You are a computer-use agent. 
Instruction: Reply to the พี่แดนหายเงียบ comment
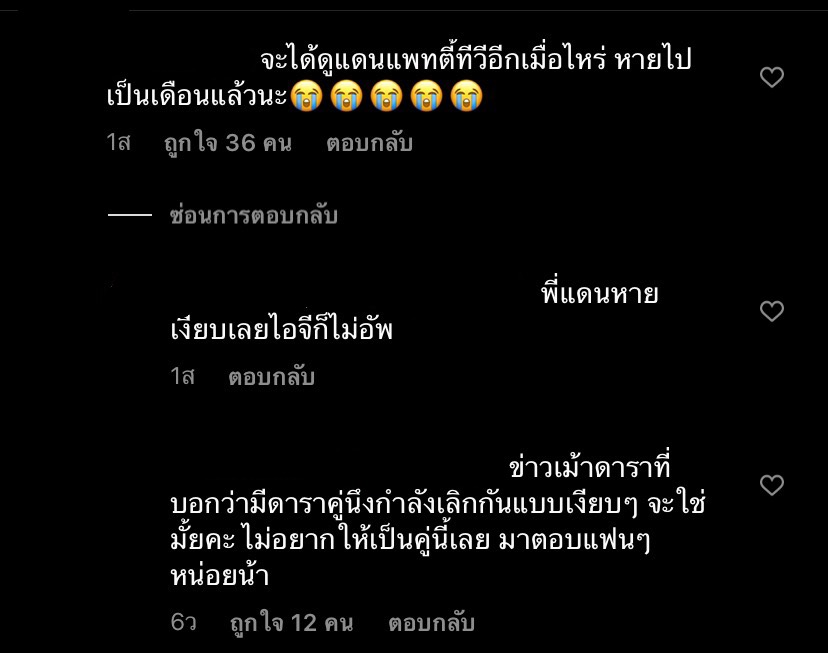point(271,377)
